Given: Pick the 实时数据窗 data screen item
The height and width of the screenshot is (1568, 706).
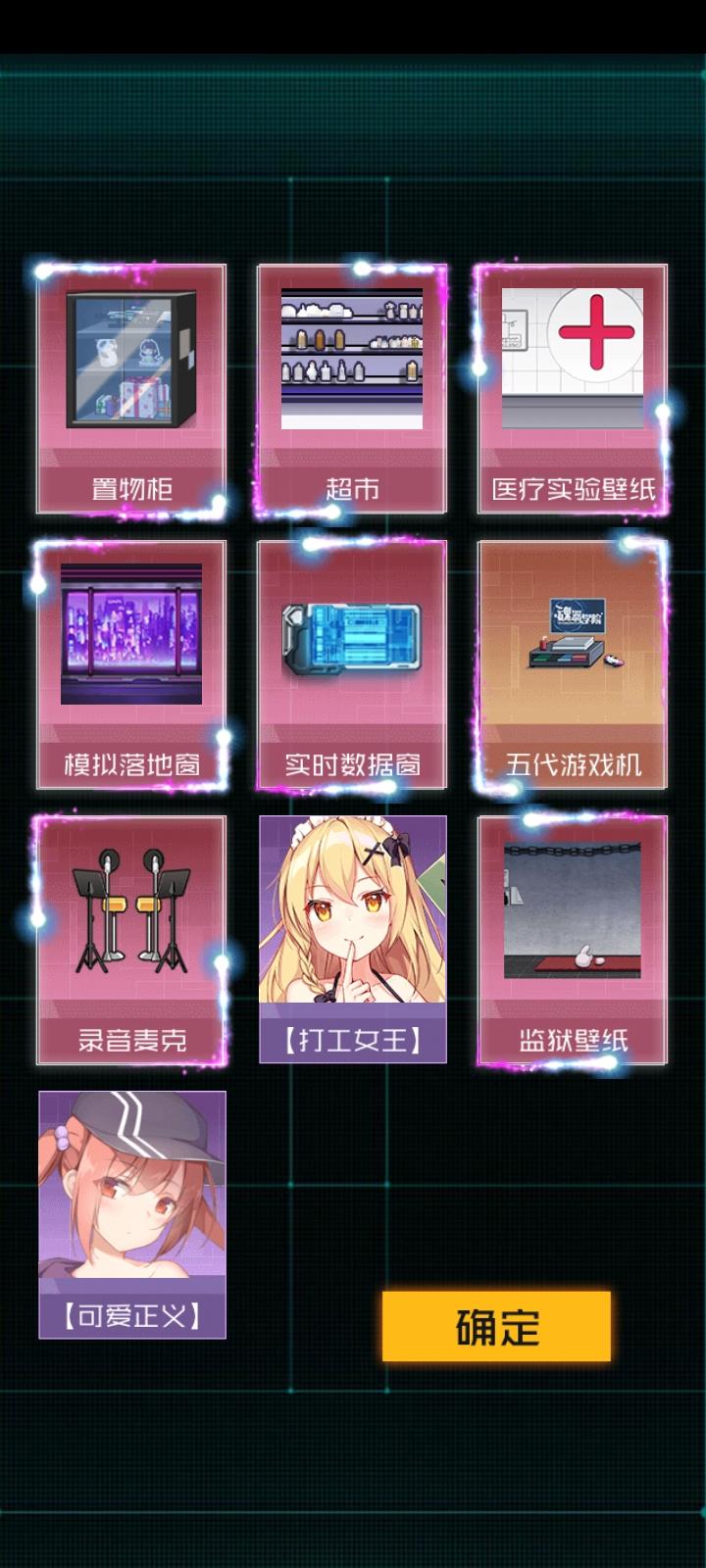Looking at the screenshot, I should [x=353, y=657].
